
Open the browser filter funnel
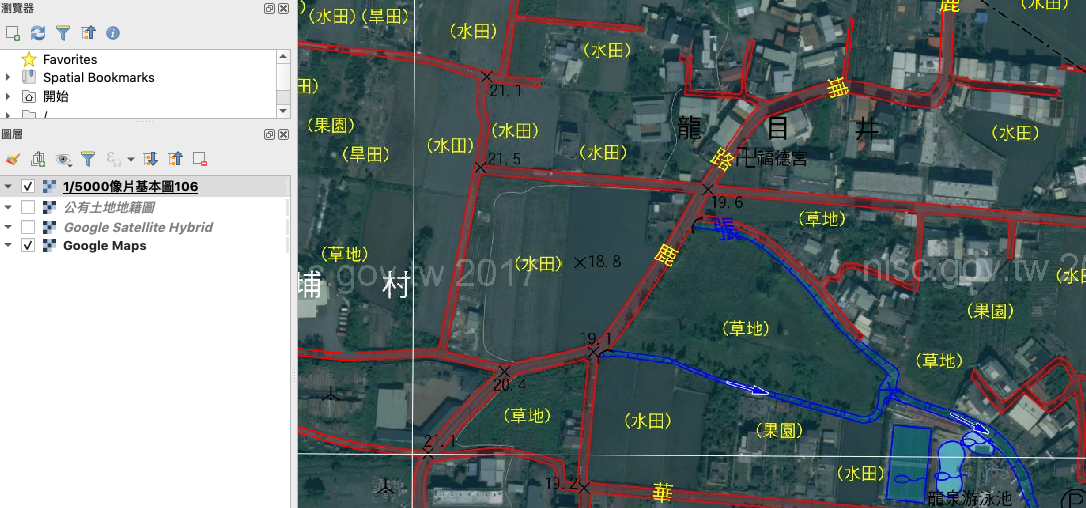coord(63,33)
